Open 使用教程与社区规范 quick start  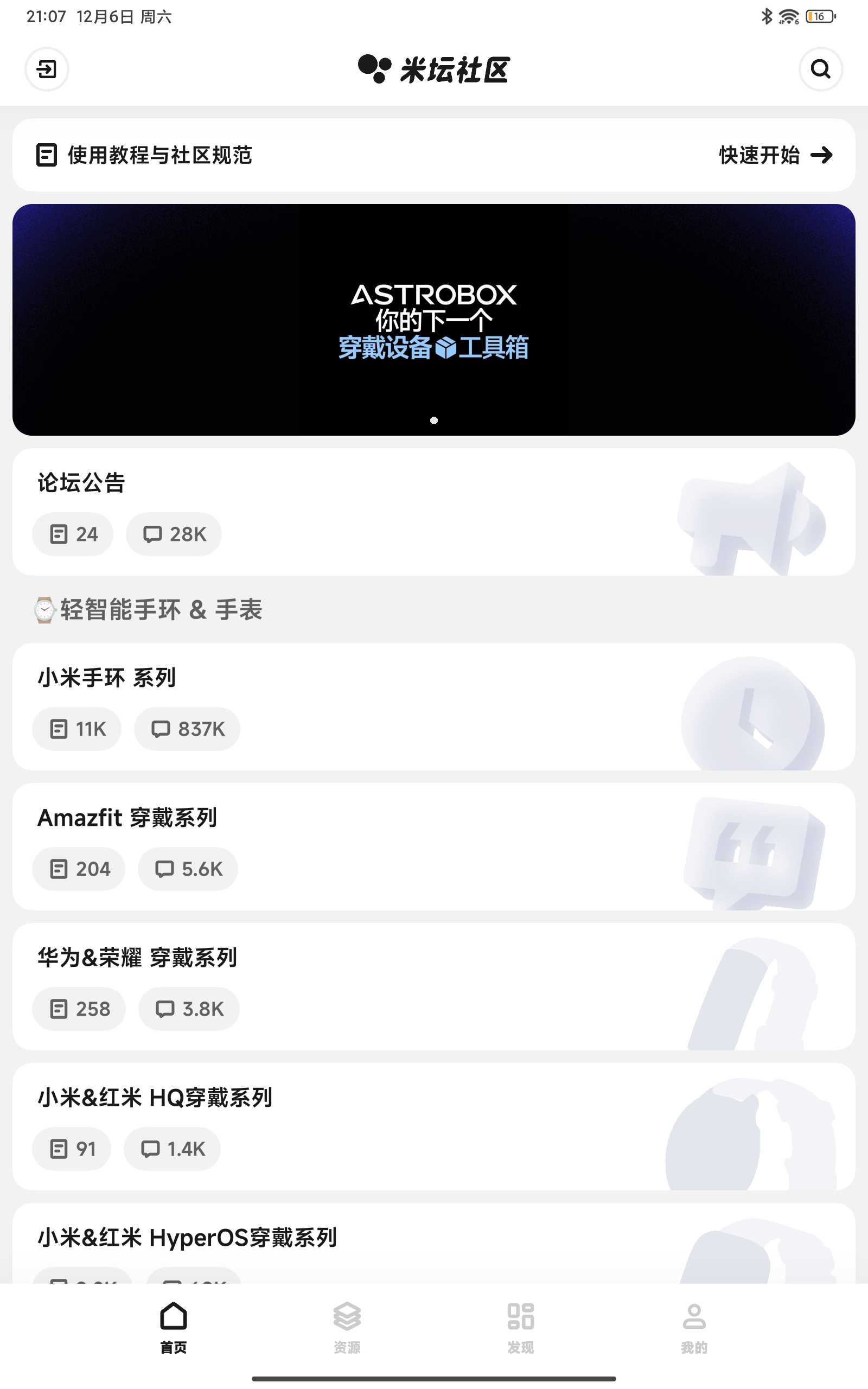(775, 155)
